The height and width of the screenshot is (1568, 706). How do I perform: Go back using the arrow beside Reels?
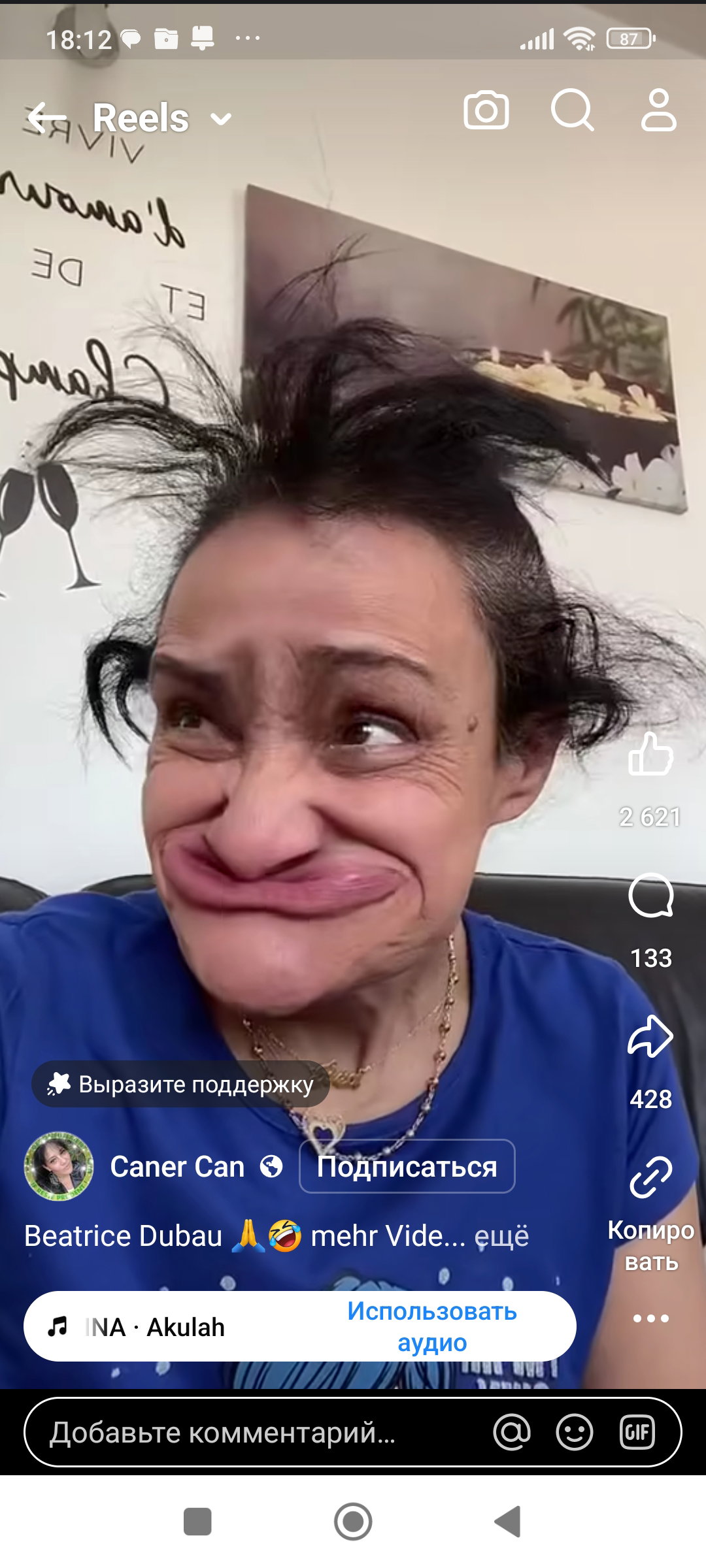[x=47, y=118]
